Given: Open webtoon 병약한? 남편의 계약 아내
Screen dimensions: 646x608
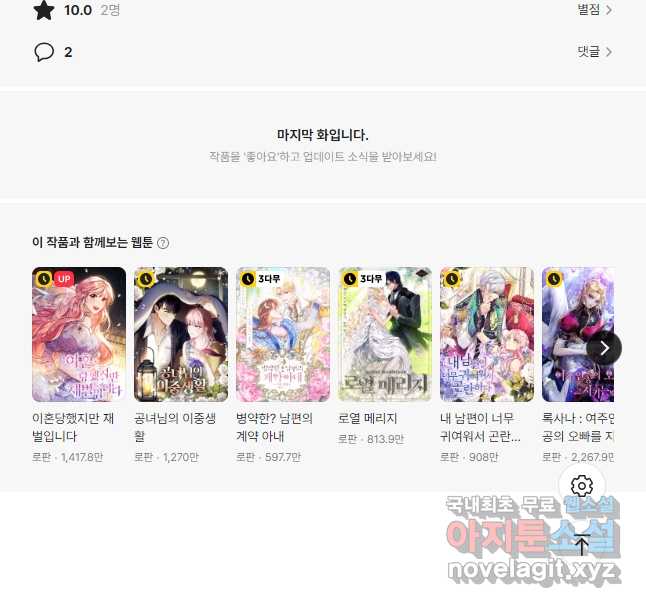Looking at the screenshot, I should [x=283, y=334].
